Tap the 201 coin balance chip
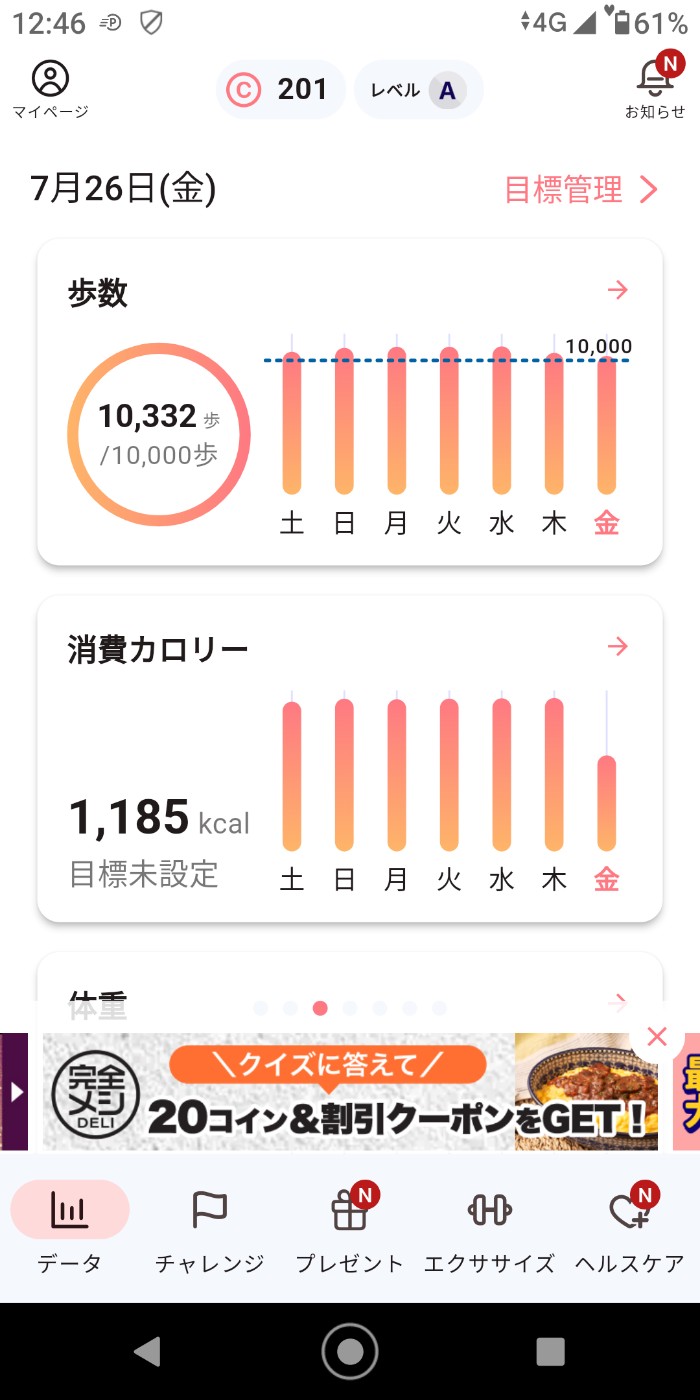Screen dimensions: 700x1400 tap(281, 90)
